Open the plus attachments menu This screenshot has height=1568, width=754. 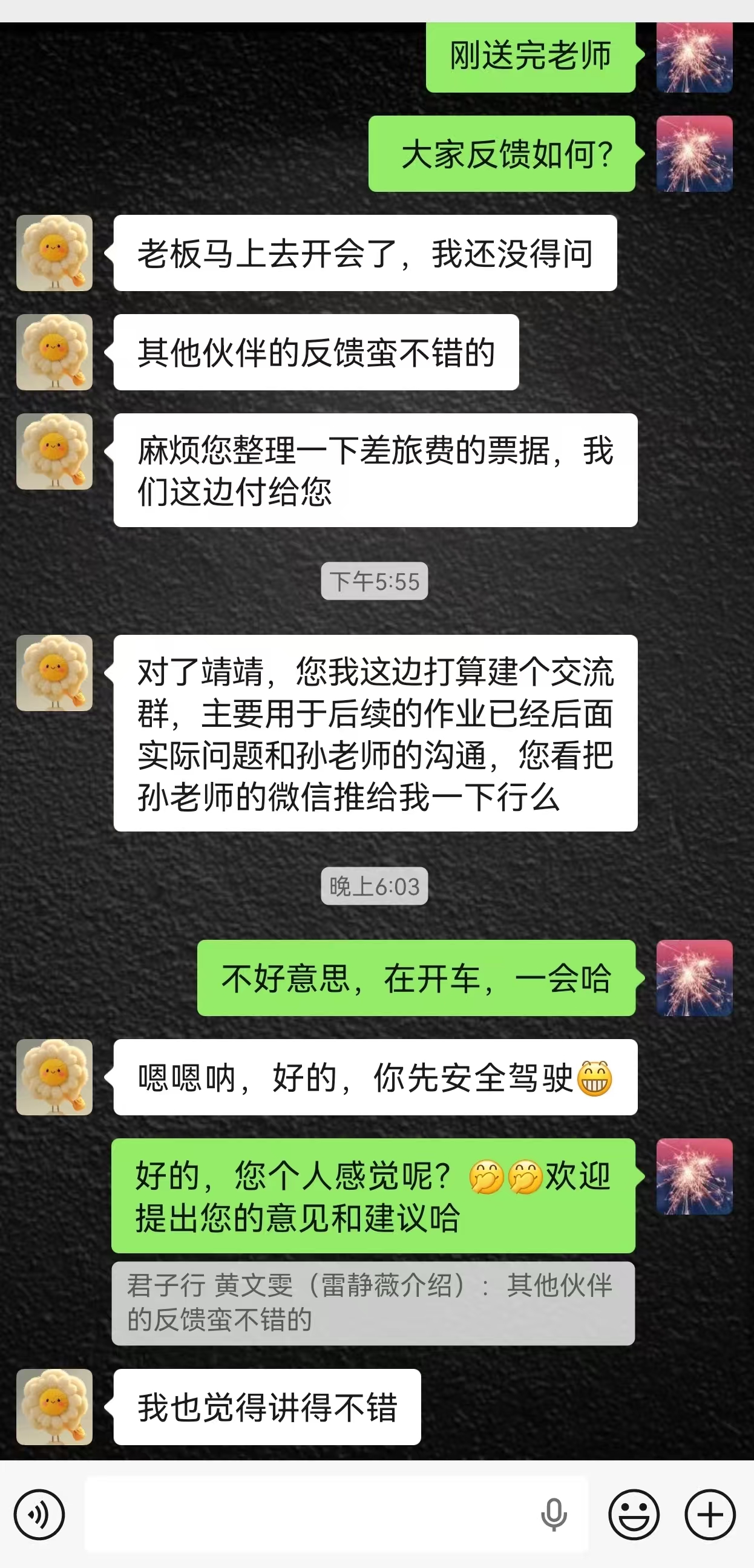pyautogui.click(x=710, y=1514)
